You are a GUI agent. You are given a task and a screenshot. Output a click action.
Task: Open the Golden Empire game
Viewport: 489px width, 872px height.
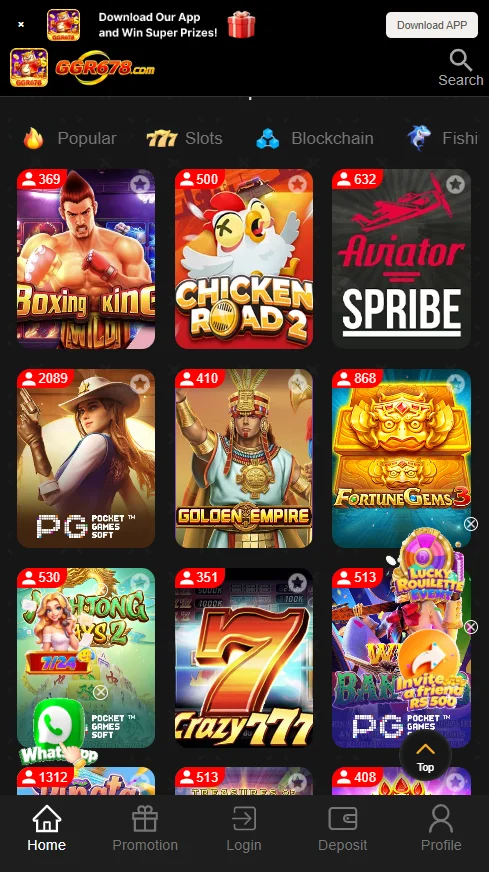point(244,458)
